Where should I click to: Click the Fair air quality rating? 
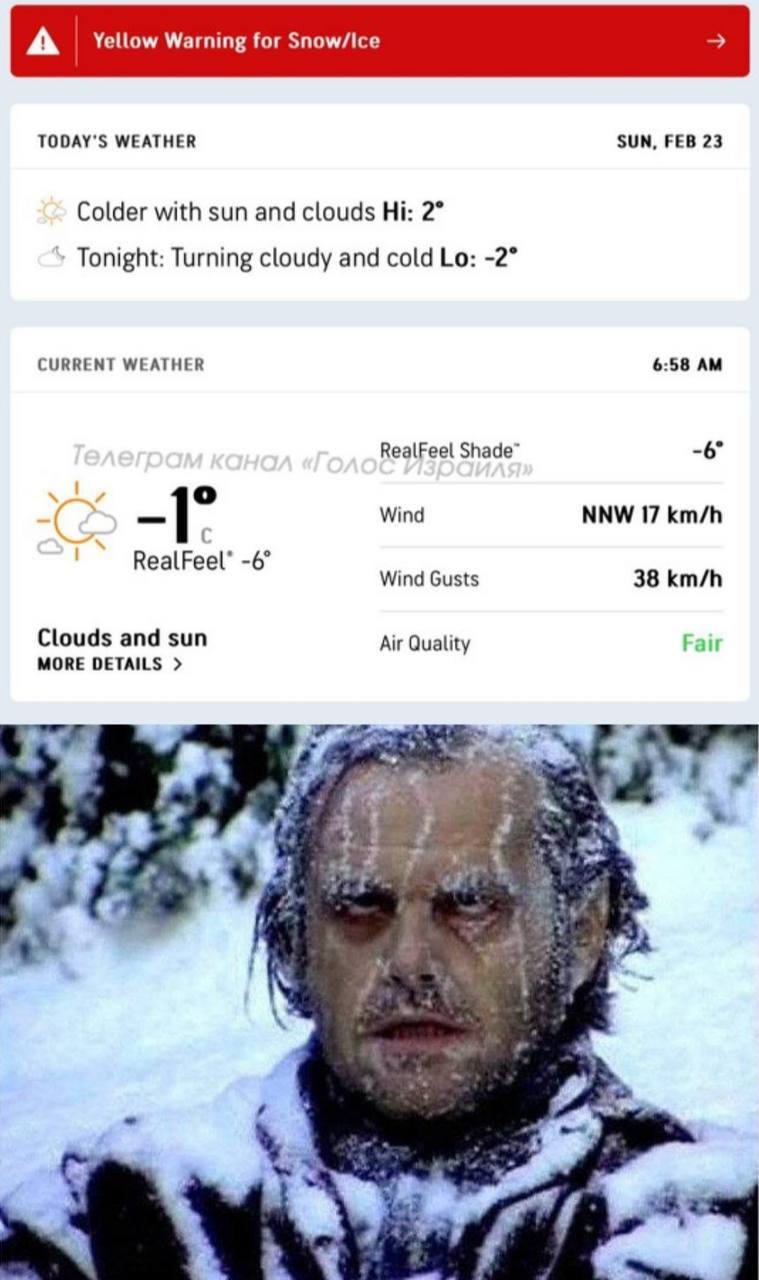[x=702, y=644]
